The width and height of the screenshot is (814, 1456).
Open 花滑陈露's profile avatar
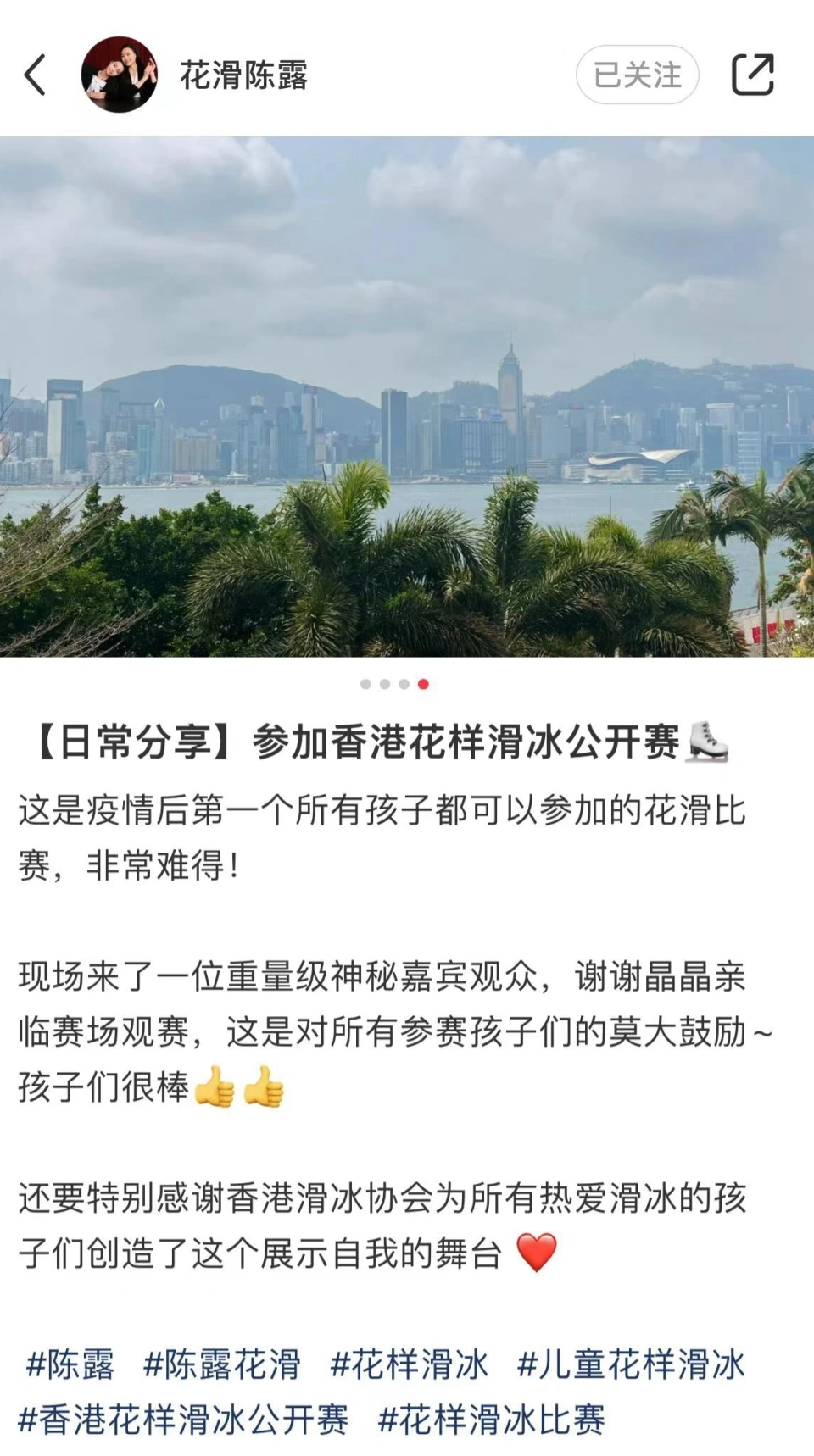[119, 75]
